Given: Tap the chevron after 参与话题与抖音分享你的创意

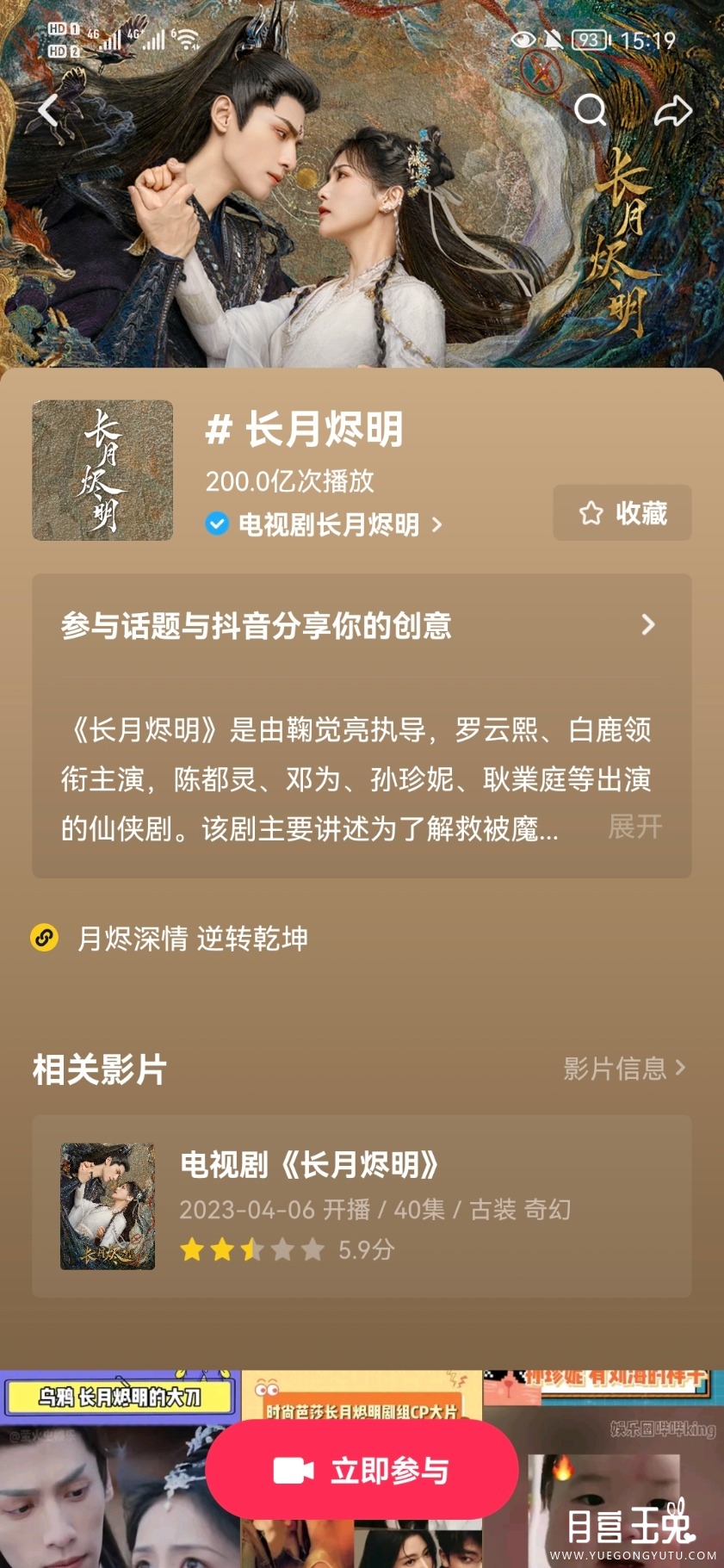Looking at the screenshot, I should (x=648, y=627).
